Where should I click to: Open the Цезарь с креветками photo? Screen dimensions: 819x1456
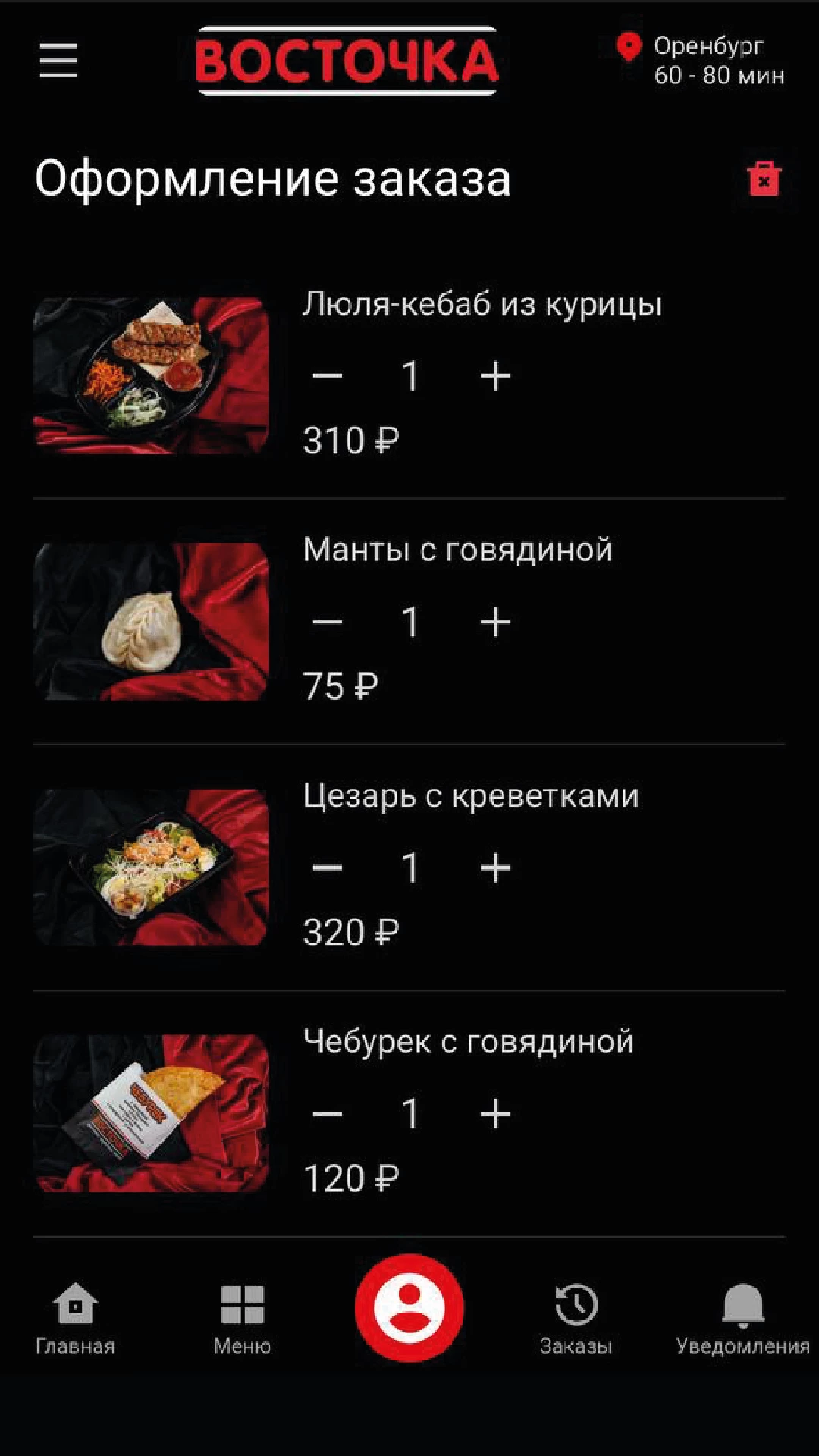coord(151,868)
